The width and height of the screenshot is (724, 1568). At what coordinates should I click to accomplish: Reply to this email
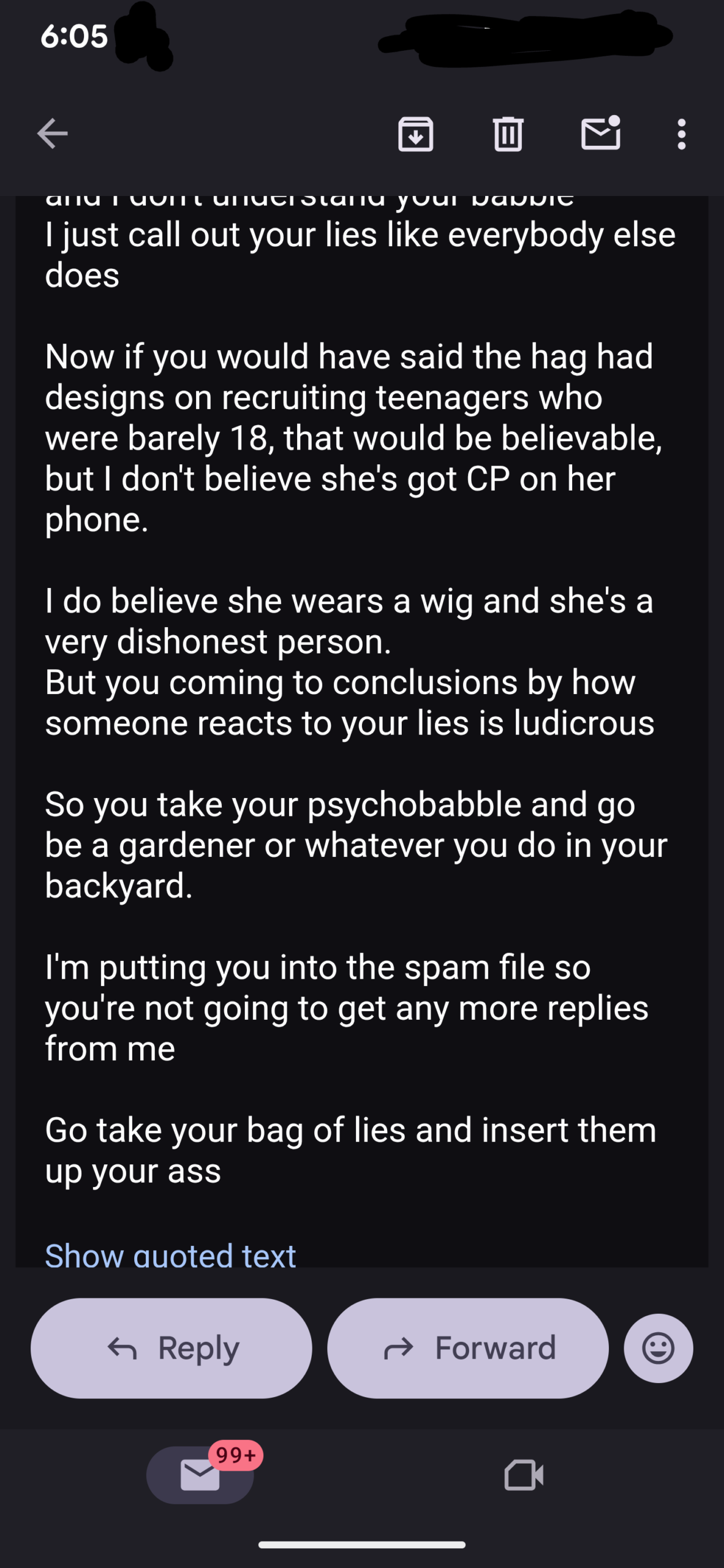point(172,1347)
